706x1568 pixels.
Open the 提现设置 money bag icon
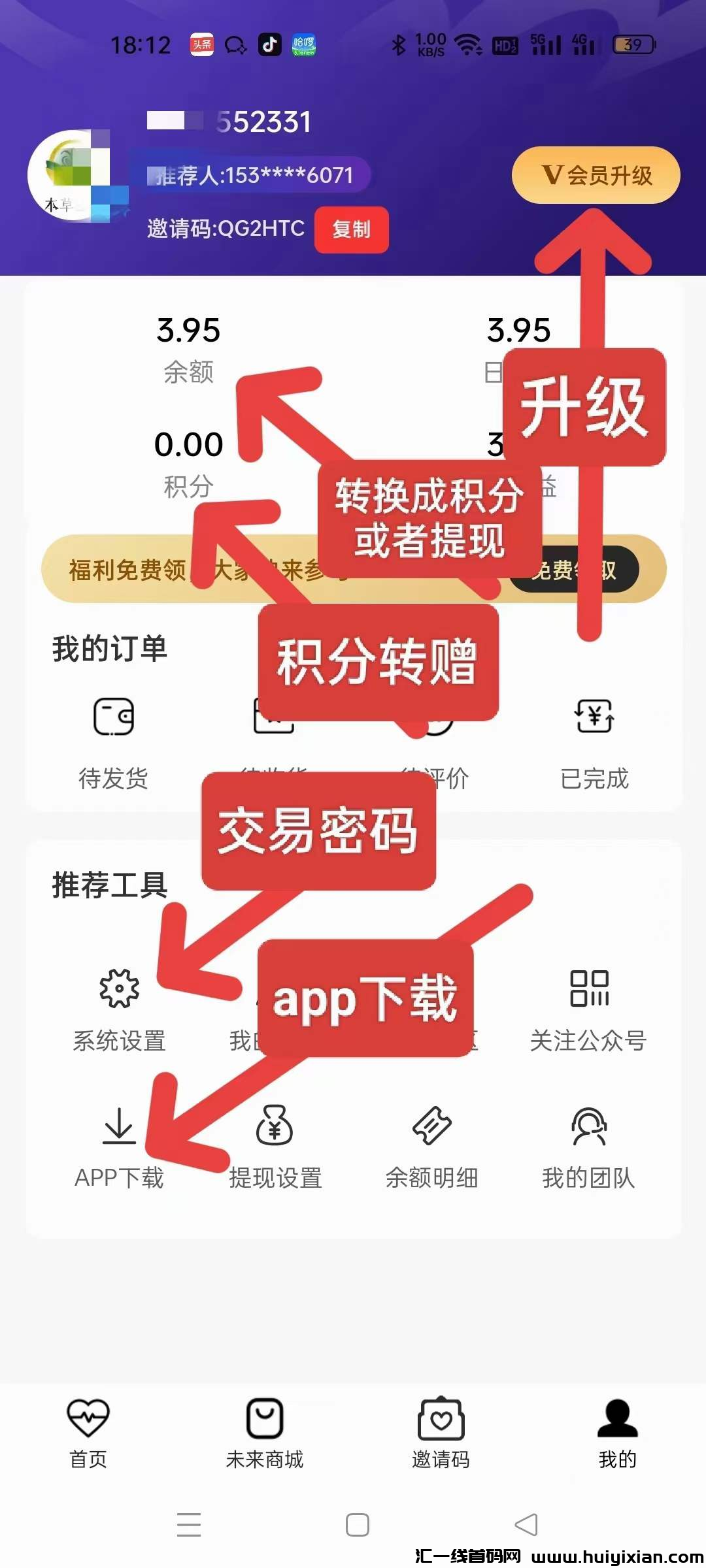(x=275, y=1125)
